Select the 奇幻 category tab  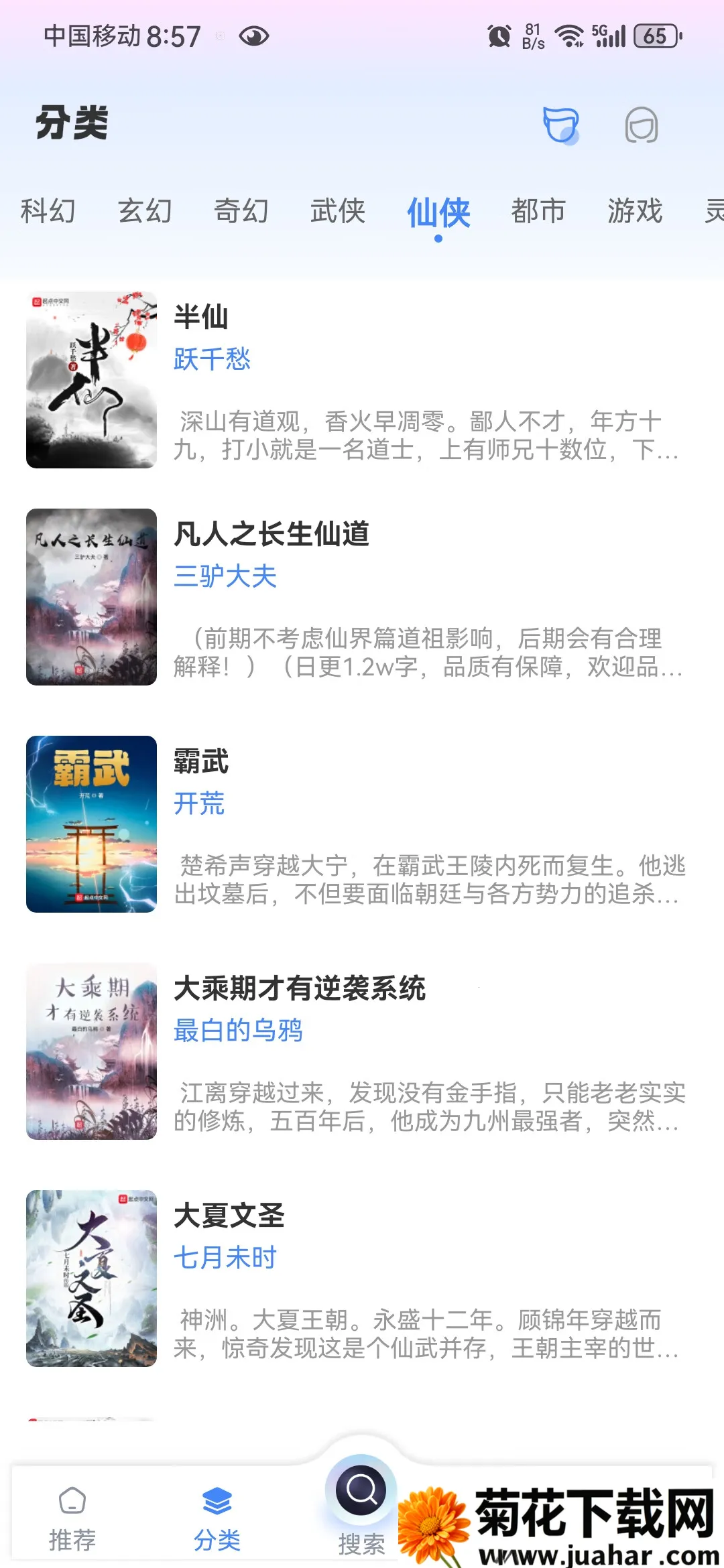click(241, 211)
